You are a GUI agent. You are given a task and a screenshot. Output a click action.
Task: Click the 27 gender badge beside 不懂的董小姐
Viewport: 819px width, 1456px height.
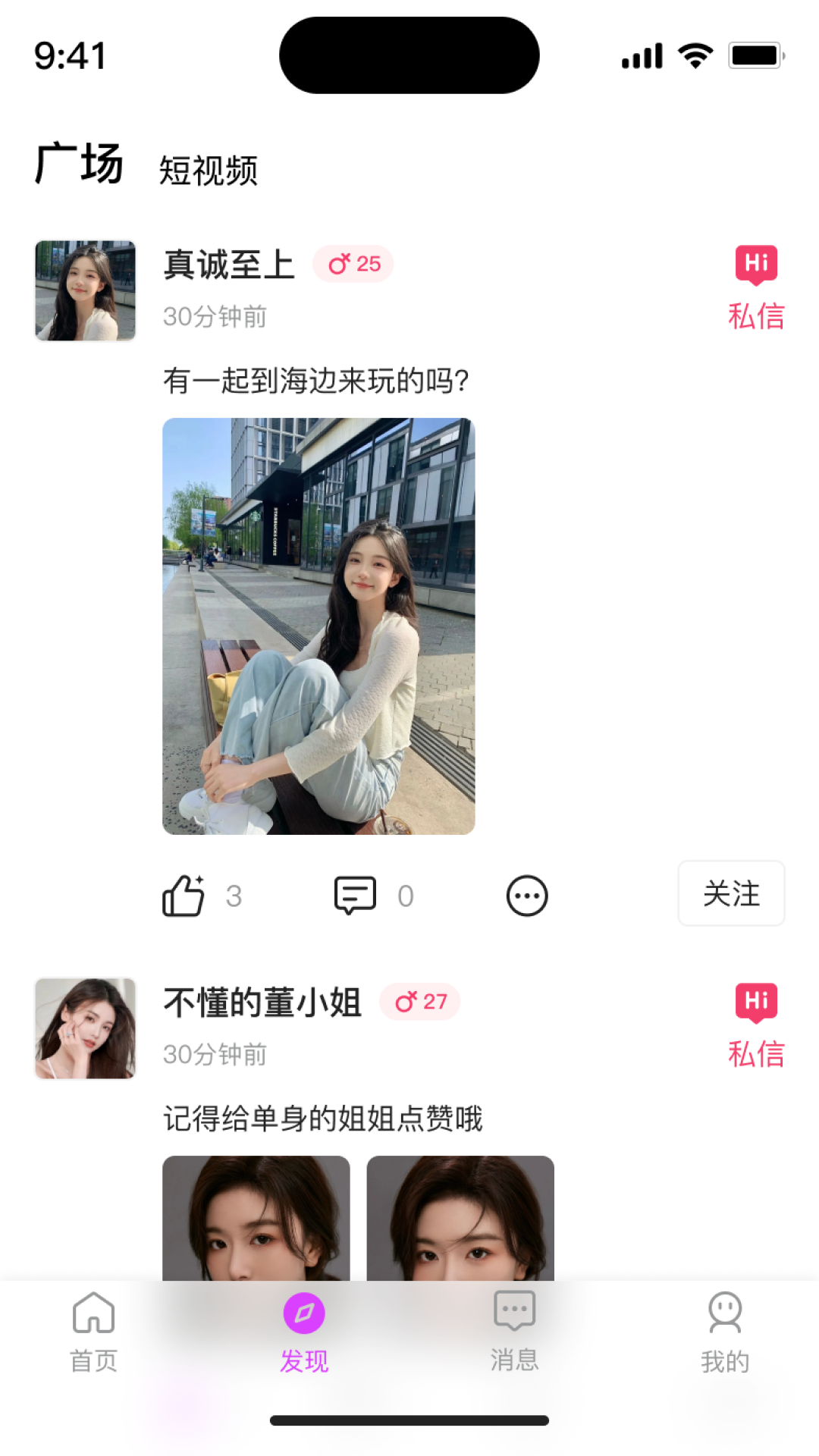419,1001
